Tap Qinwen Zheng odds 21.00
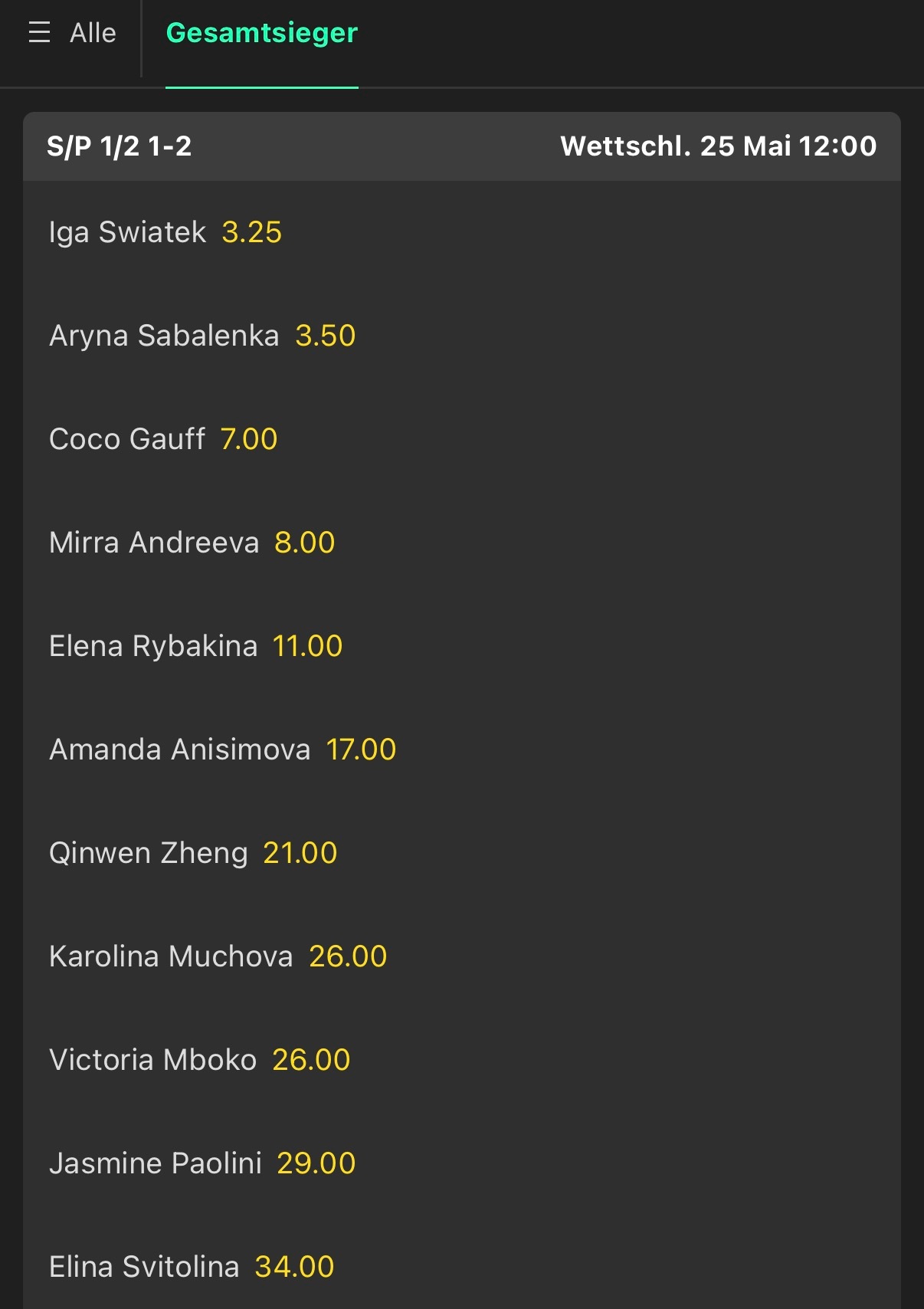924x1309 pixels. tap(300, 853)
